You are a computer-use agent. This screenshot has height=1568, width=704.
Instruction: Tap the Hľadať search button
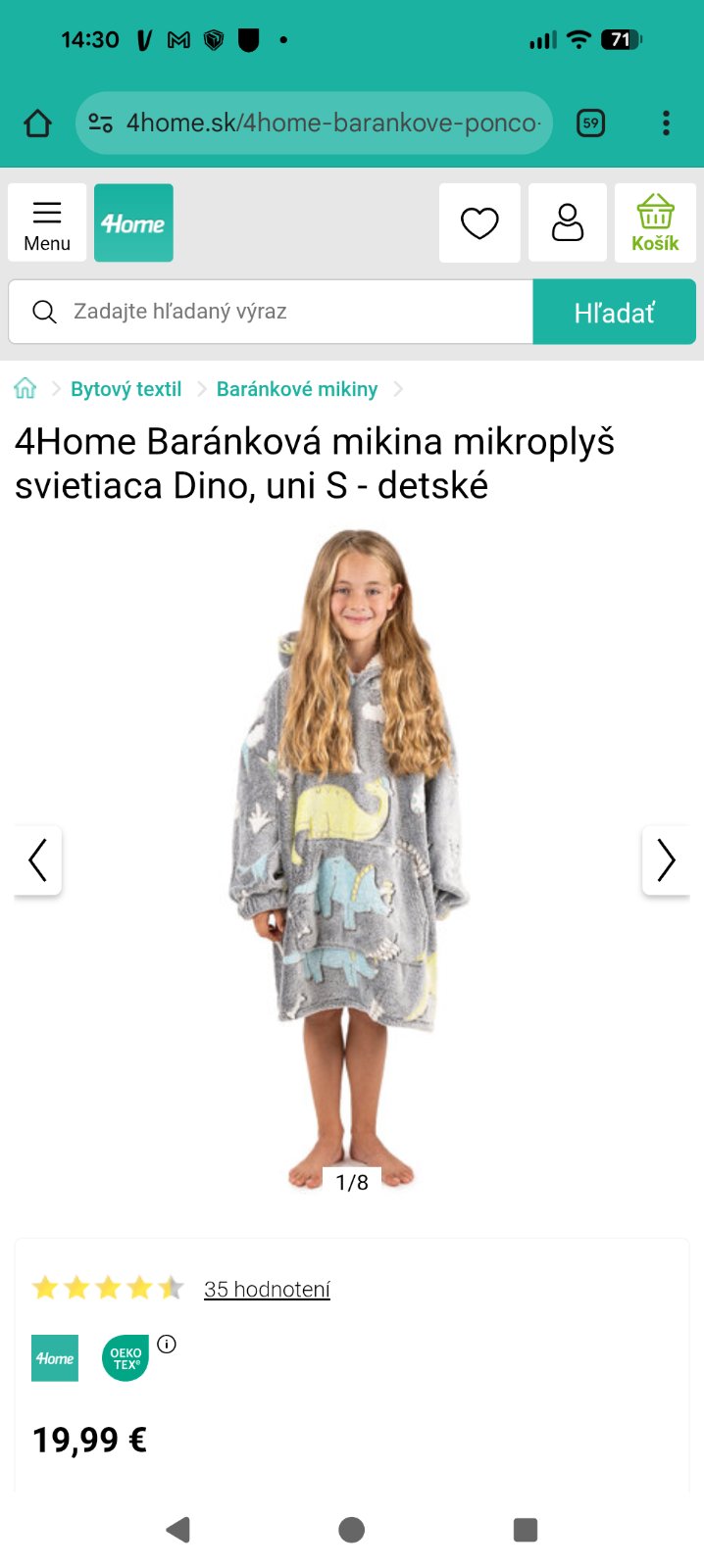(x=614, y=312)
